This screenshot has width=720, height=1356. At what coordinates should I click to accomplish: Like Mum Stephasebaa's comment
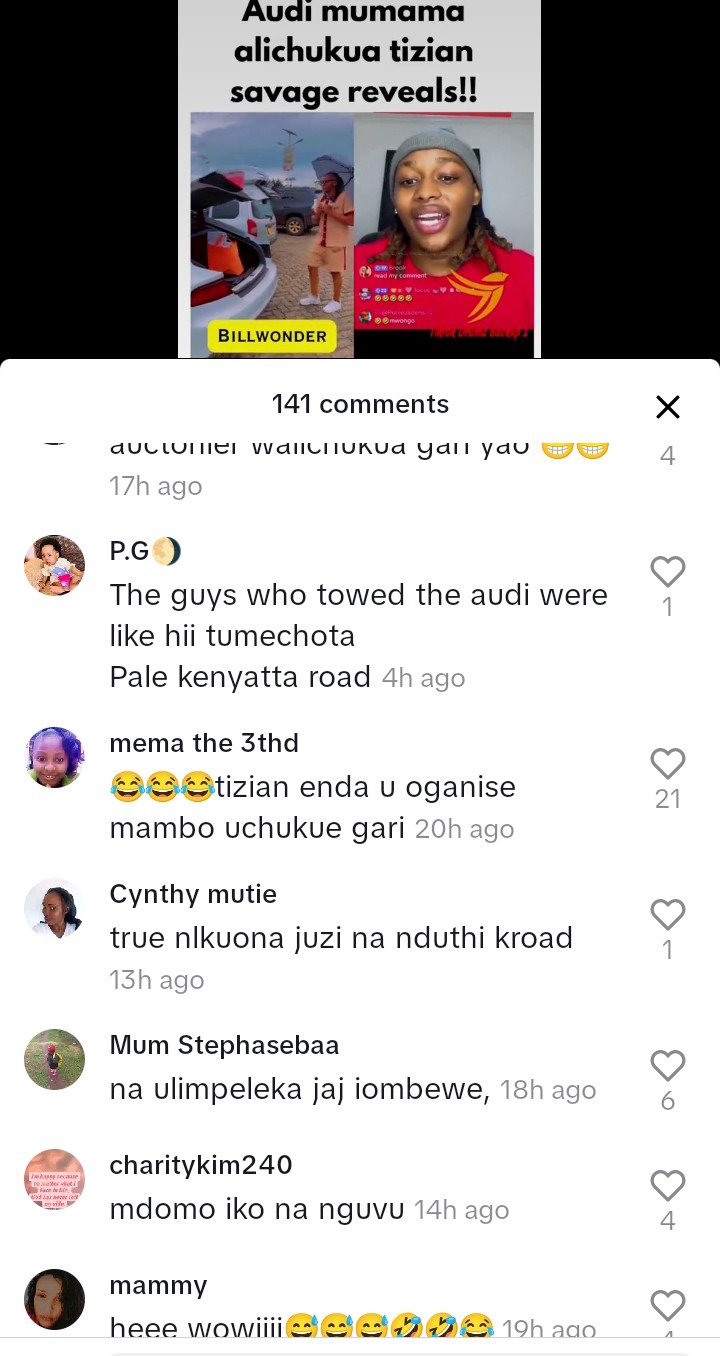point(667,1066)
